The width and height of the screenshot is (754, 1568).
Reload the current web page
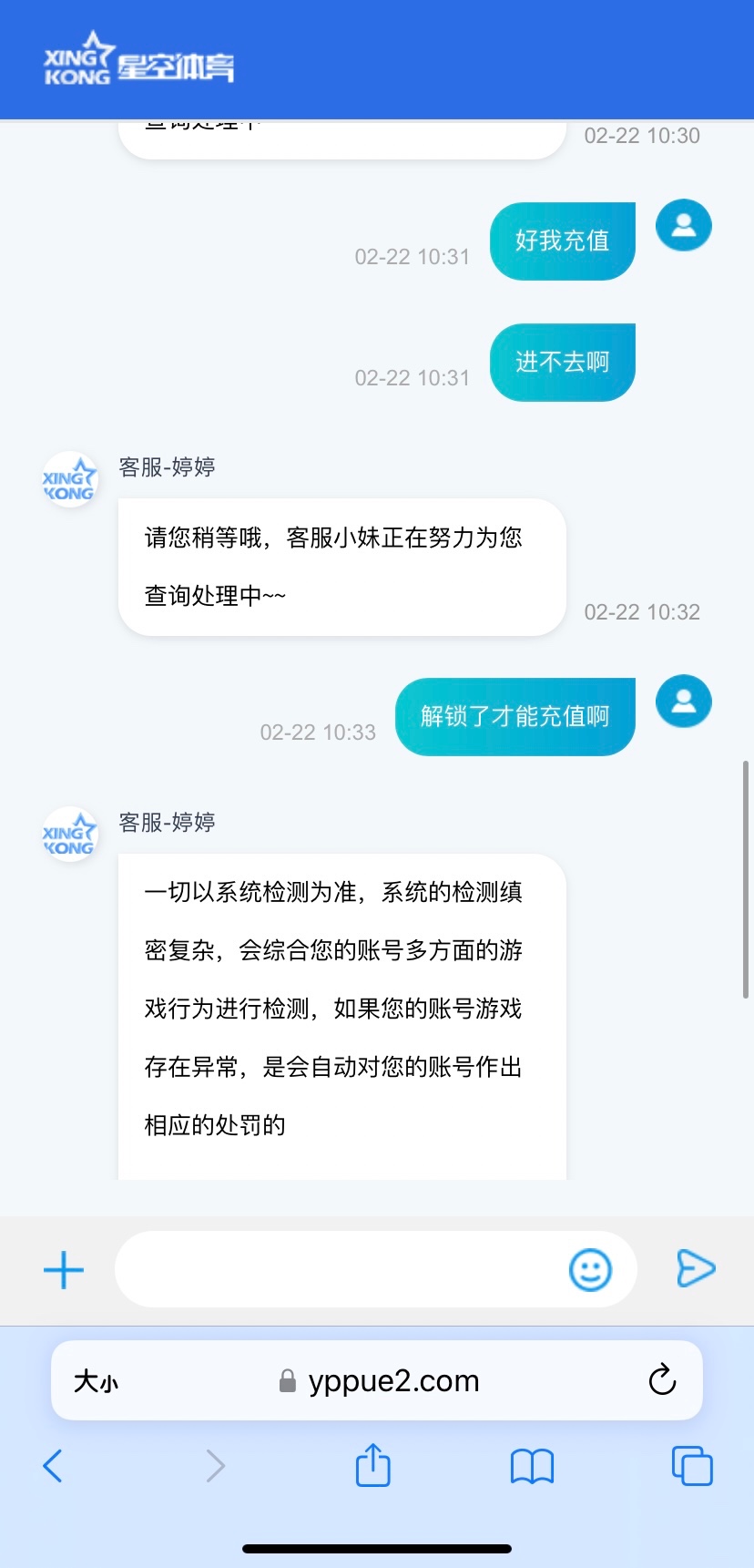(x=662, y=1380)
